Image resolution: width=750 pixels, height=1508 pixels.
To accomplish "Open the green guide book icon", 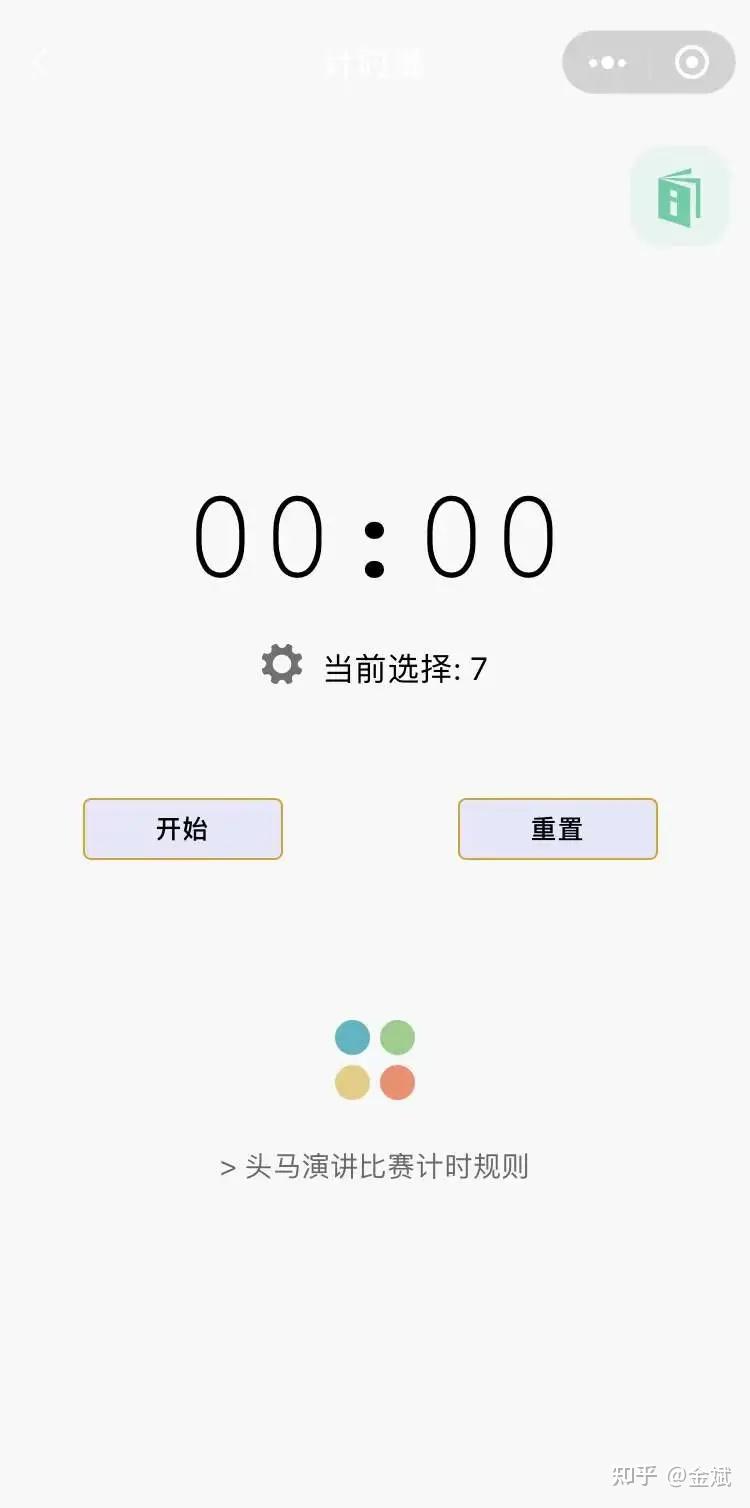I will (x=680, y=197).
